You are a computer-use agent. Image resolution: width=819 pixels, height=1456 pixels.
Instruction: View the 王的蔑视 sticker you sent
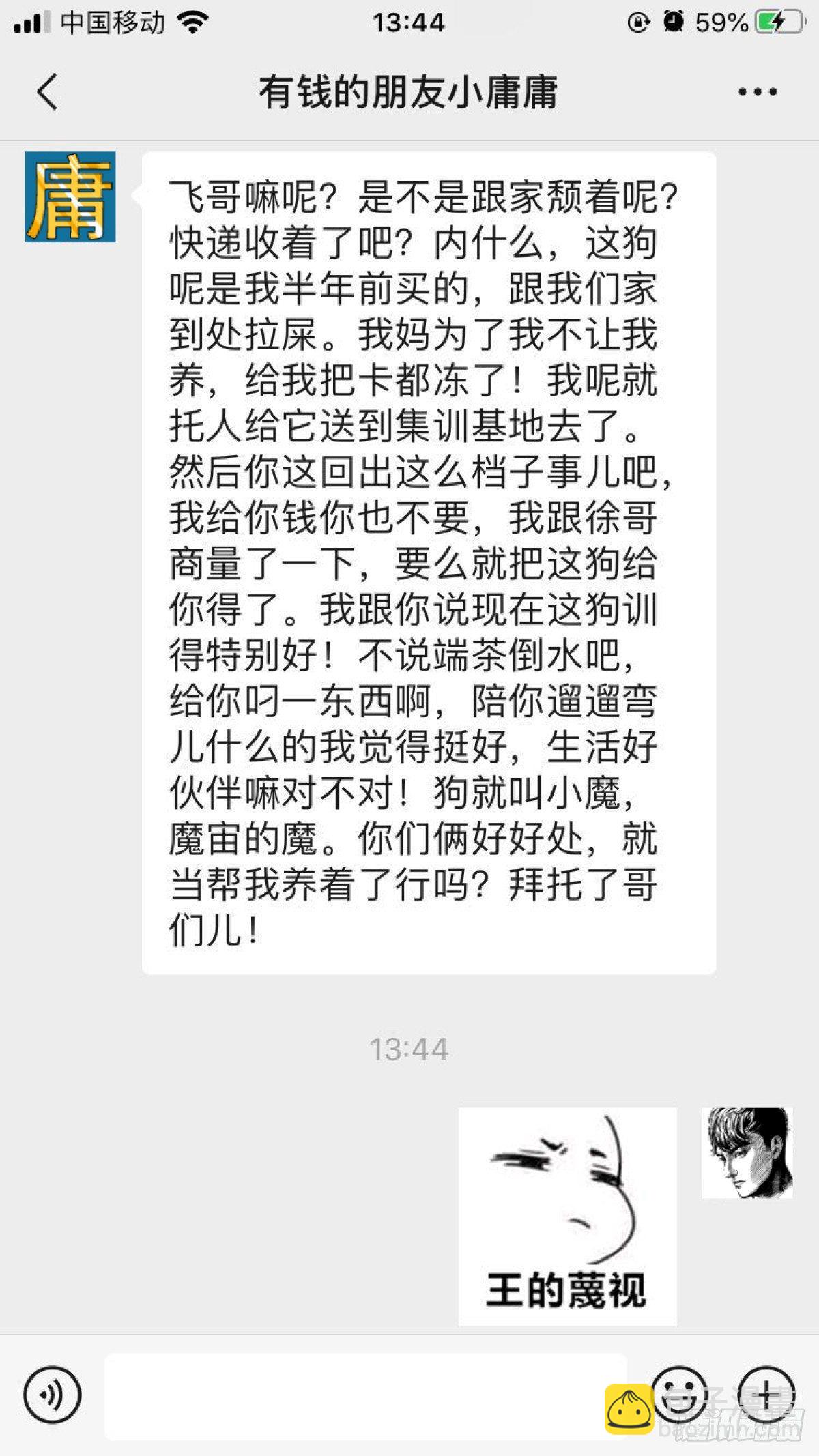(x=567, y=1217)
